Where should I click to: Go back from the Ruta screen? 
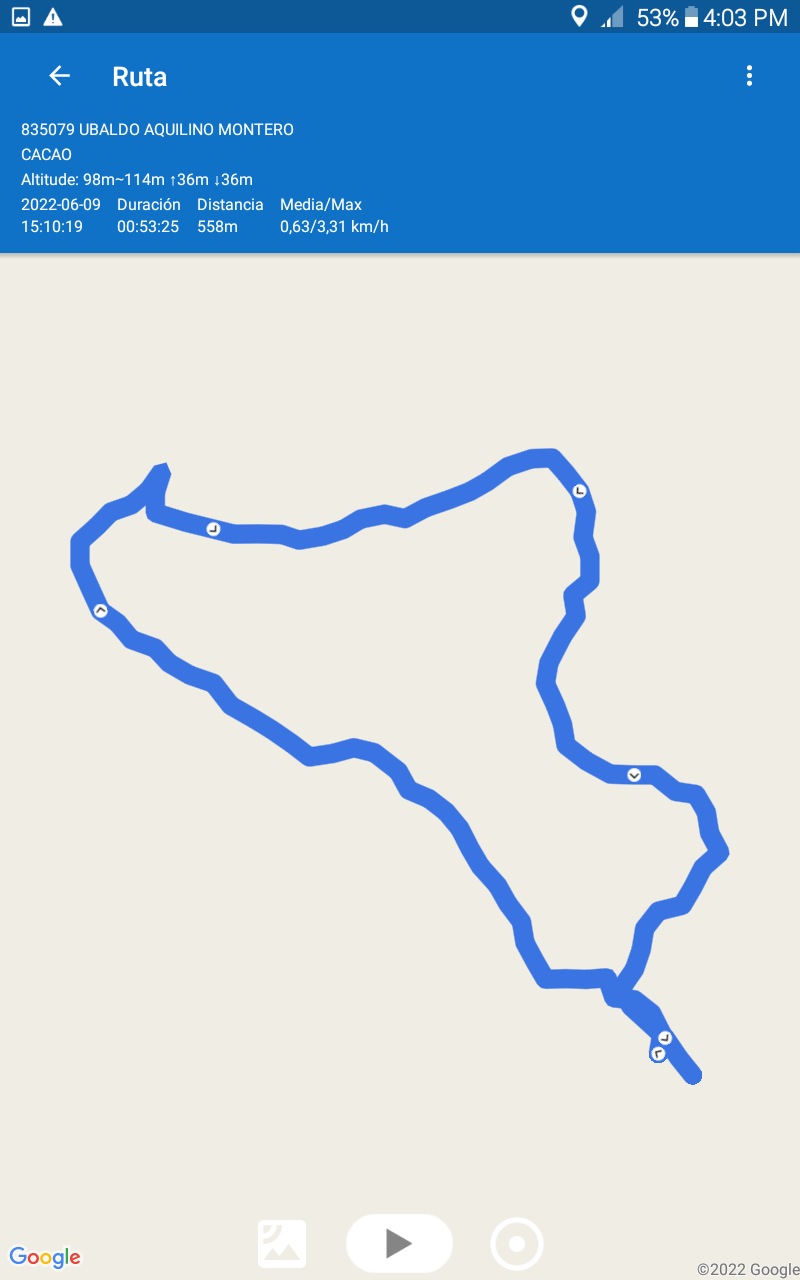click(x=60, y=76)
